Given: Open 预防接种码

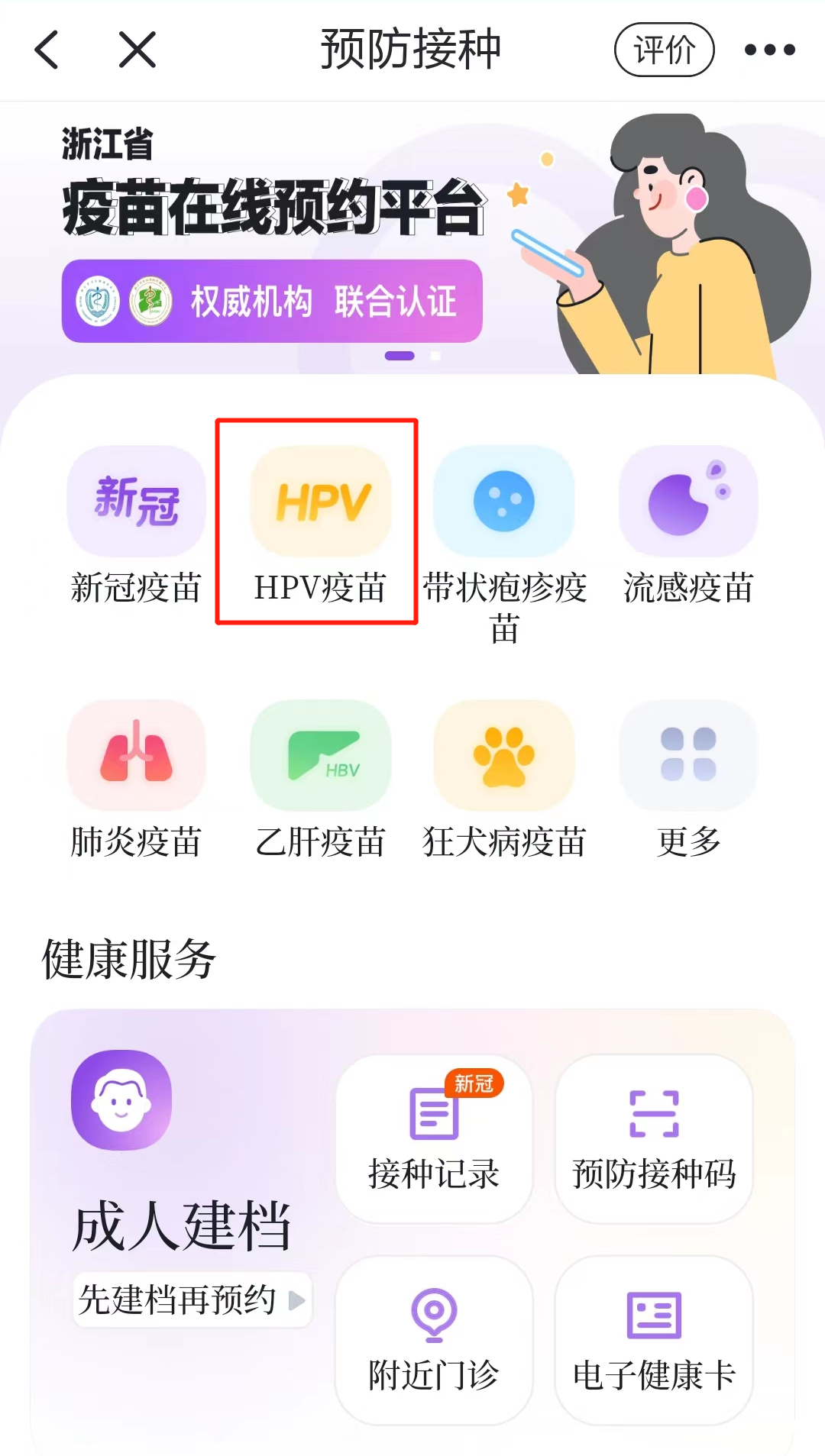Looking at the screenshot, I should (654, 1139).
